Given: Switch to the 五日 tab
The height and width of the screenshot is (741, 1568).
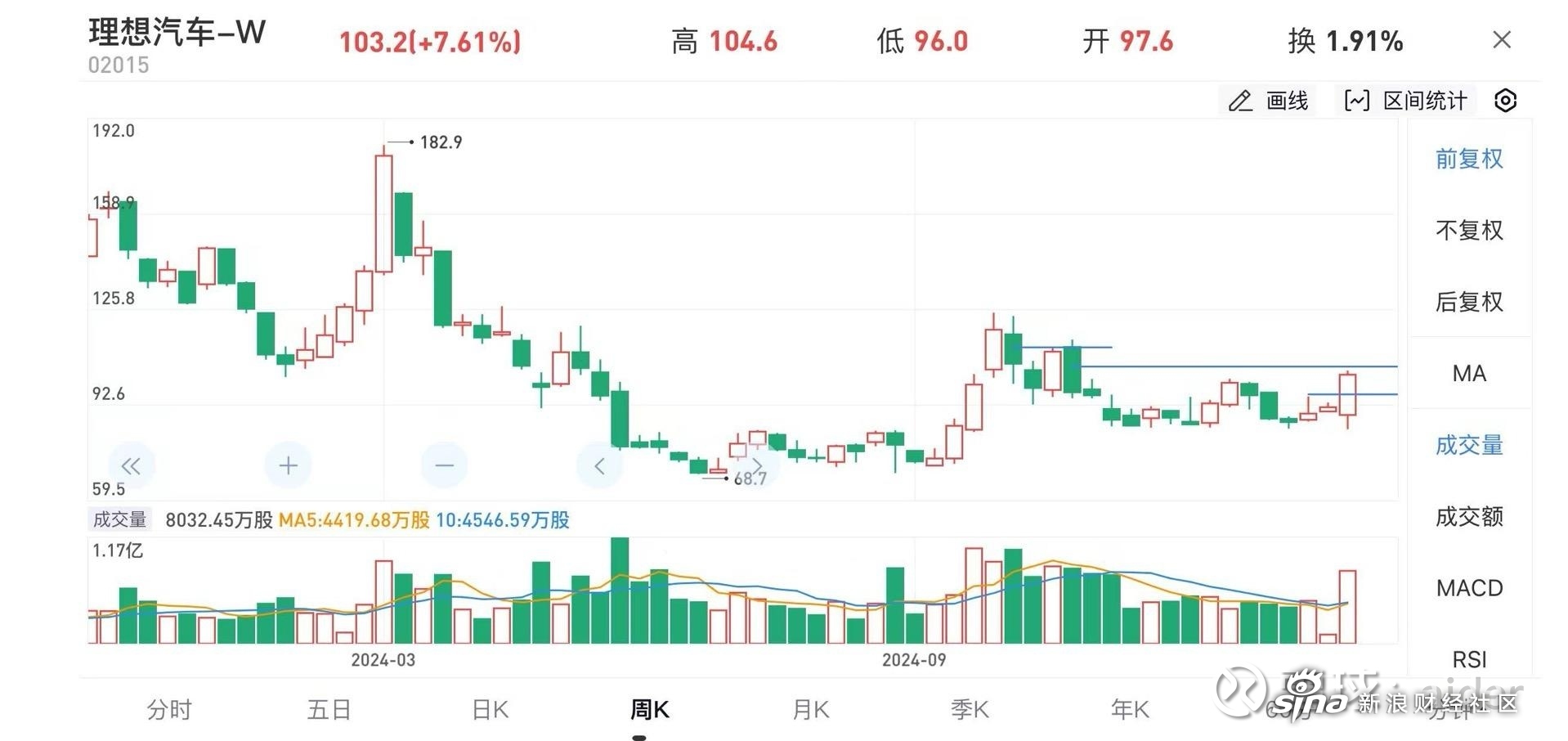Looking at the screenshot, I should pyautogui.click(x=329, y=709).
